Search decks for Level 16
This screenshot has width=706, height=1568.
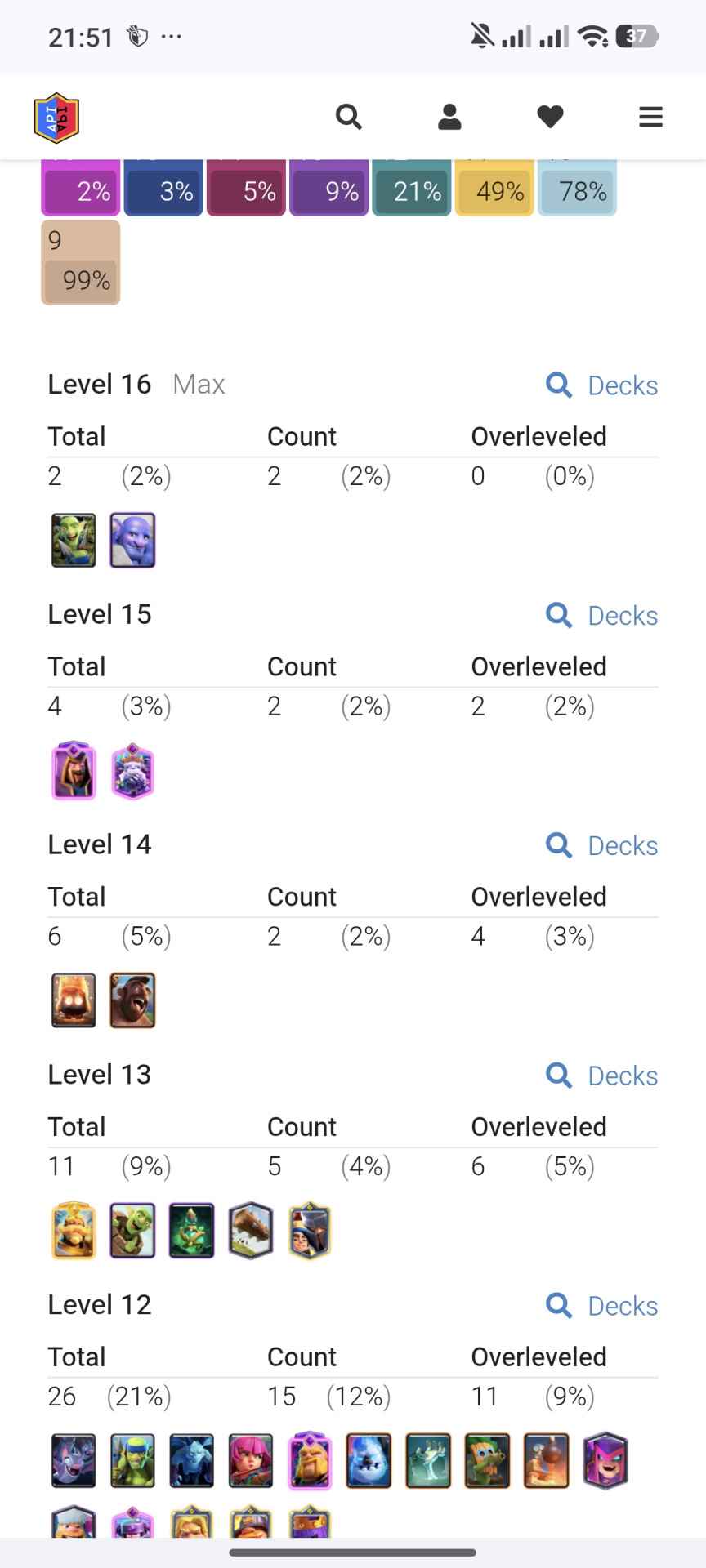(602, 385)
